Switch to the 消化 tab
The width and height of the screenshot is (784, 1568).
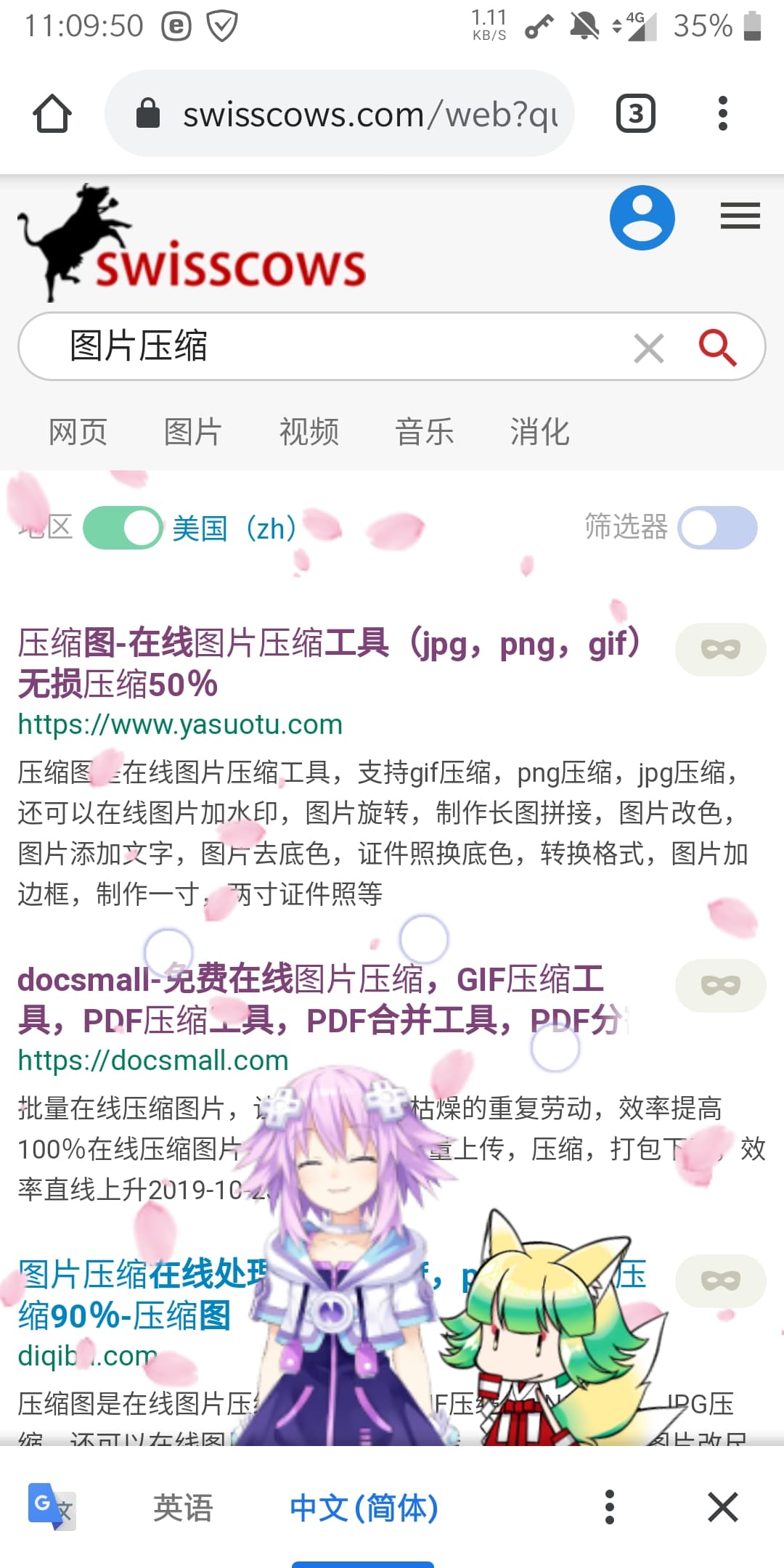539,432
